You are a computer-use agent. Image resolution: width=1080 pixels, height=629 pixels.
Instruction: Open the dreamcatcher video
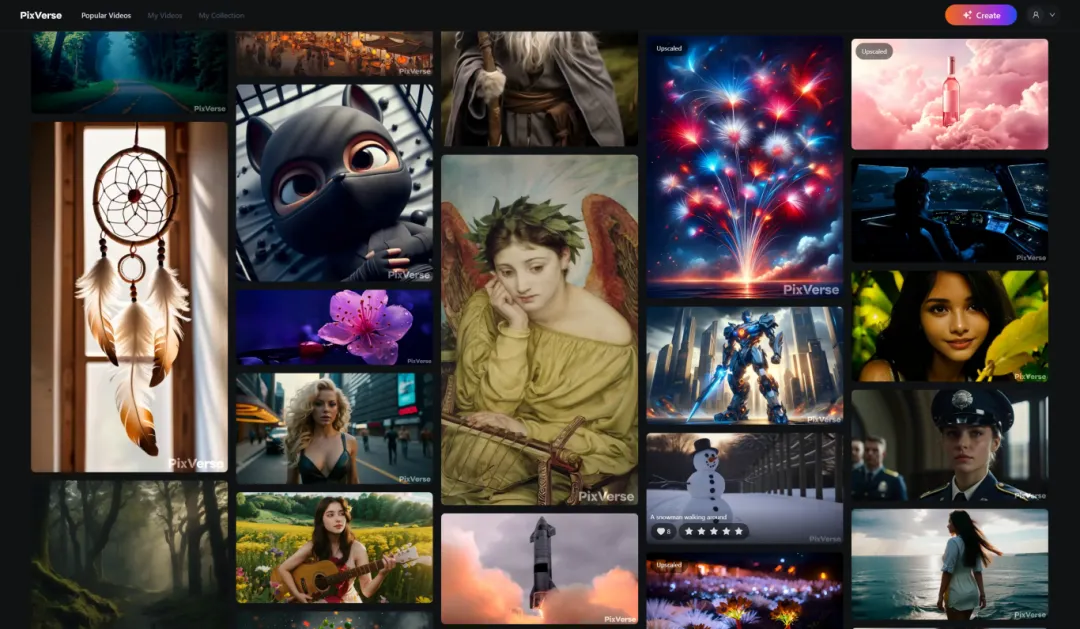pos(129,297)
